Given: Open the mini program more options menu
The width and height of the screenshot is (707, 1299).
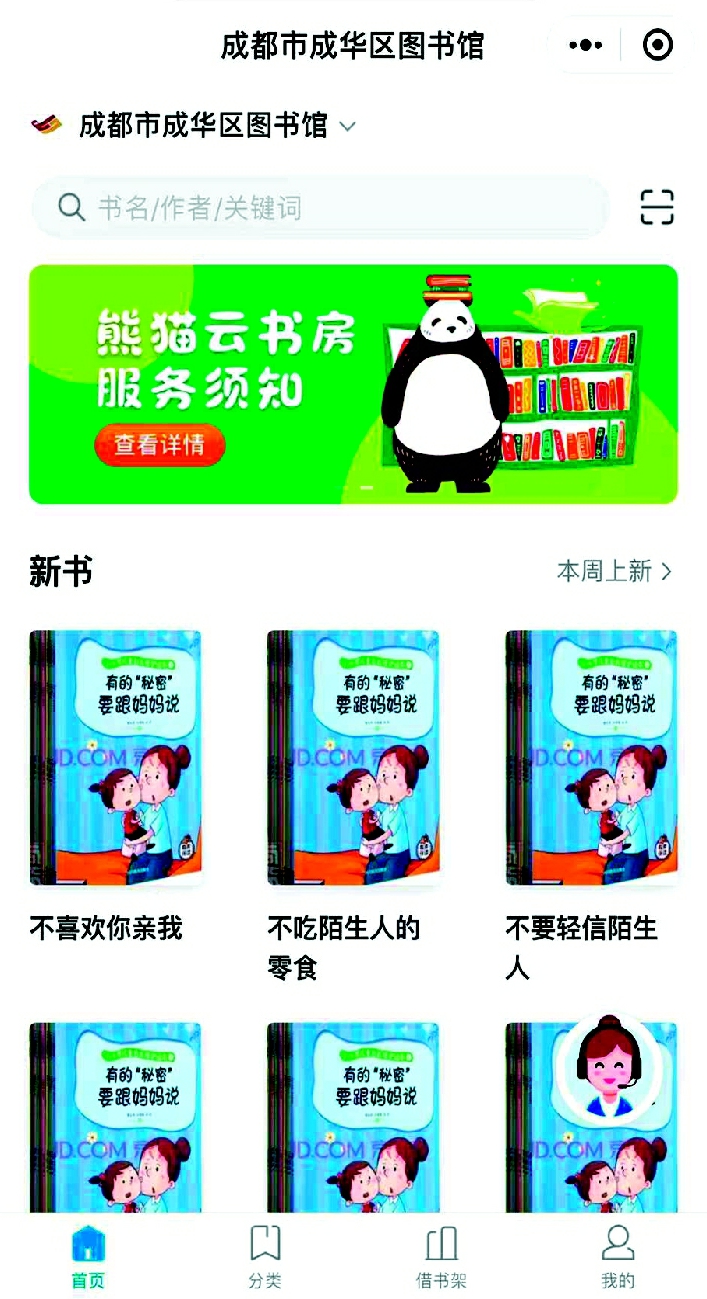Looking at the screenshot, I should click(x=585, y=45).
